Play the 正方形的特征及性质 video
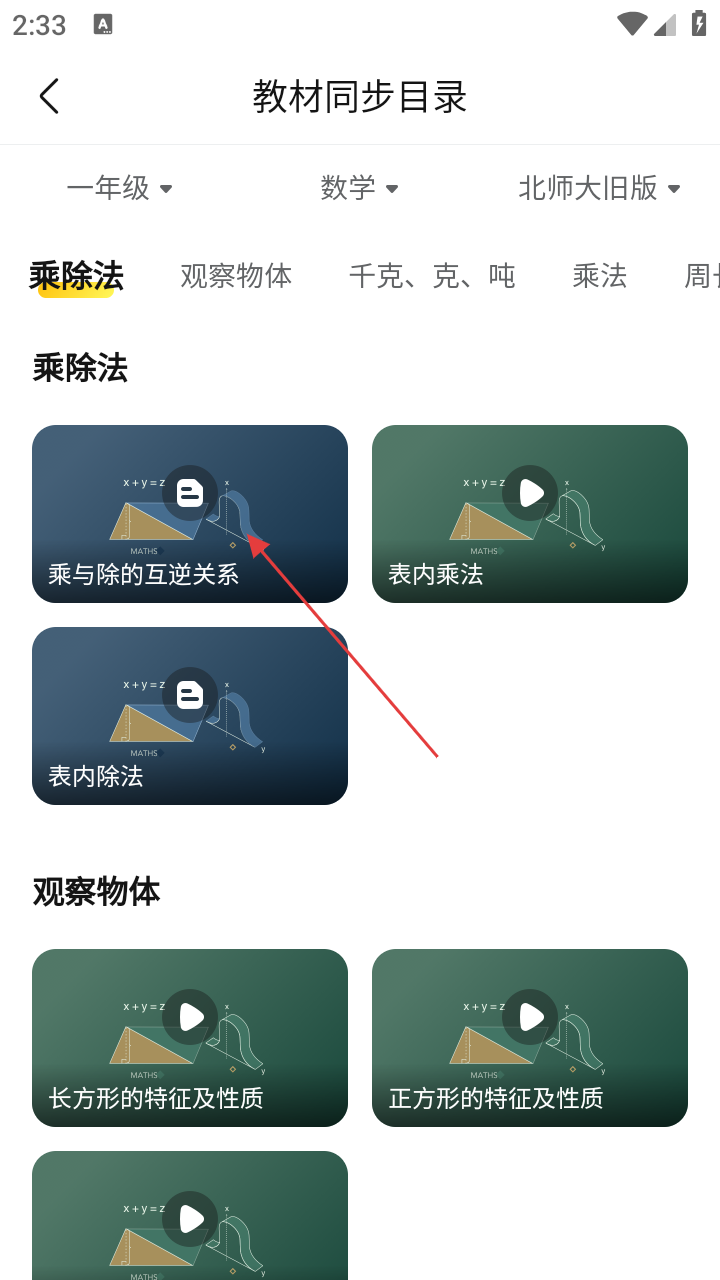Viewport: 720px width, 1280px height. 530,1038
